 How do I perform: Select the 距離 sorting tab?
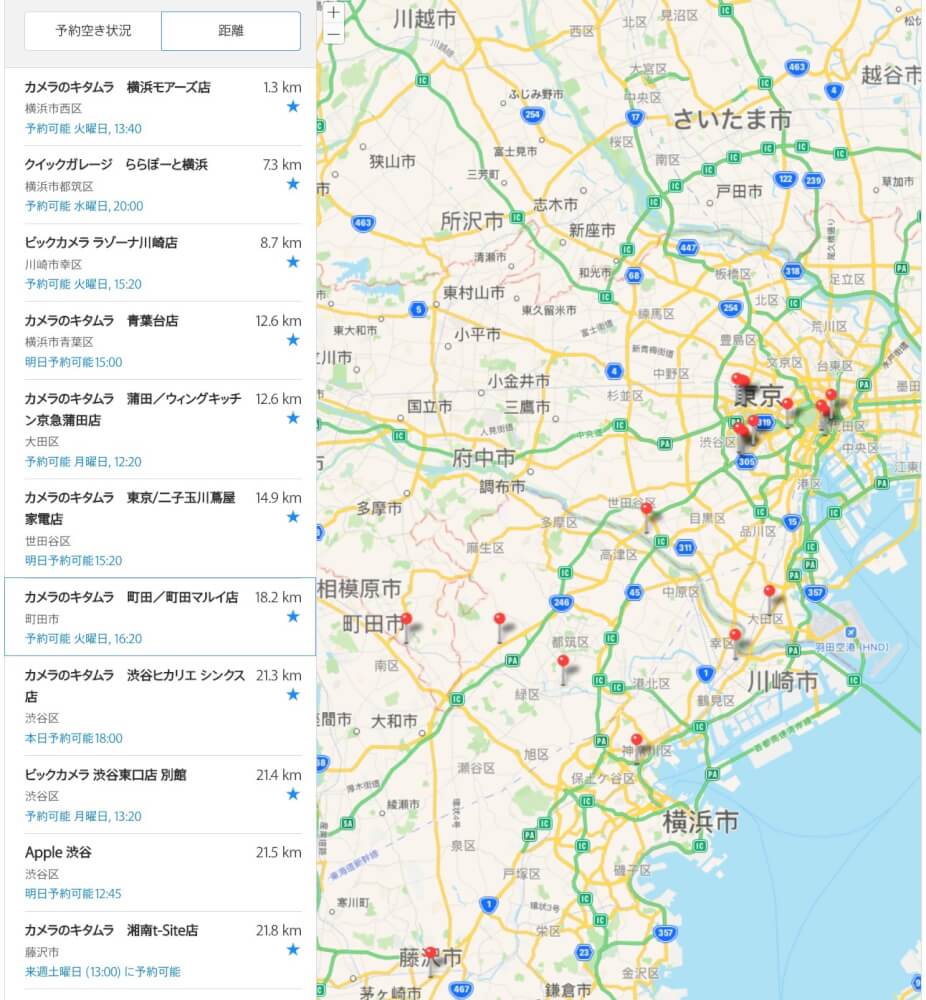click(x=230, y=31)
